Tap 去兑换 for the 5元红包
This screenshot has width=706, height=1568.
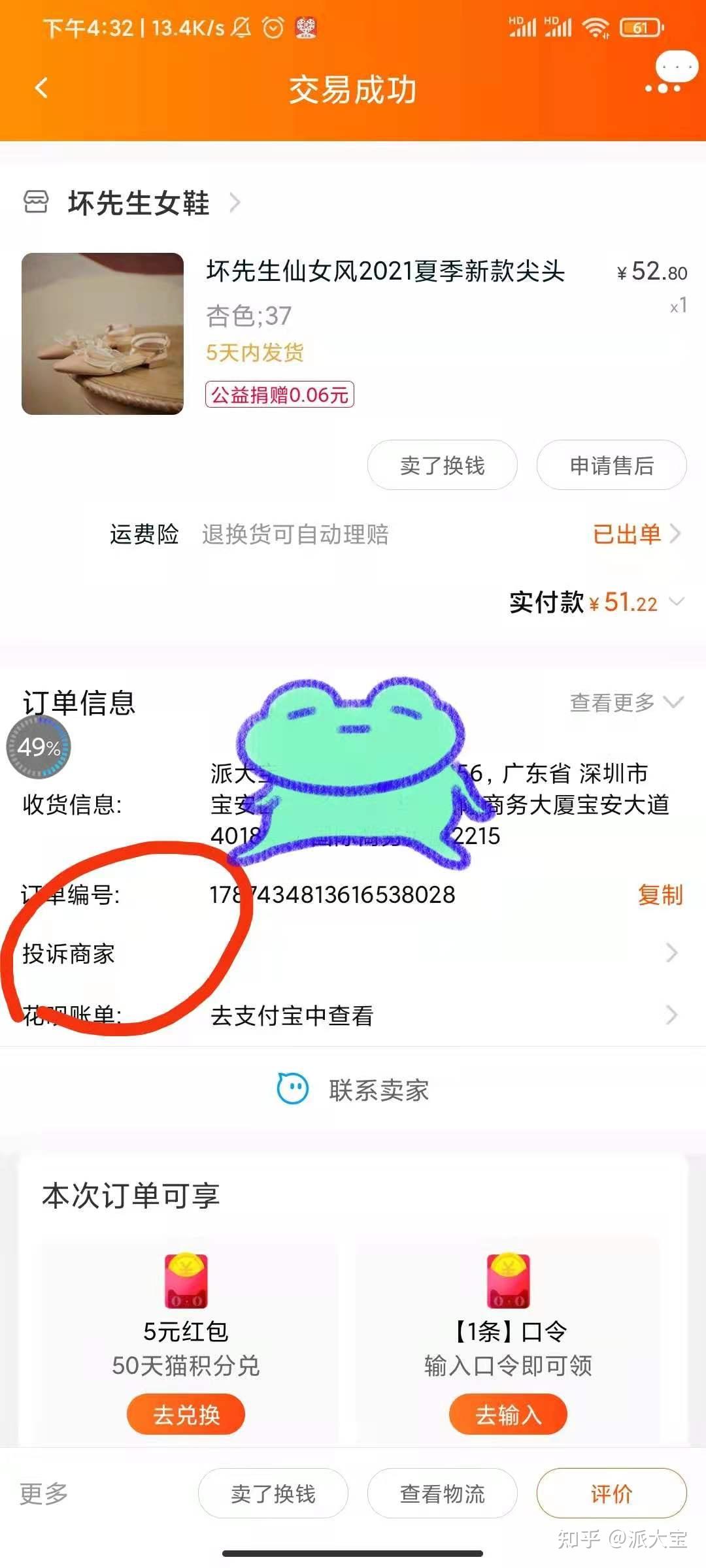(x=186, y=1414)
